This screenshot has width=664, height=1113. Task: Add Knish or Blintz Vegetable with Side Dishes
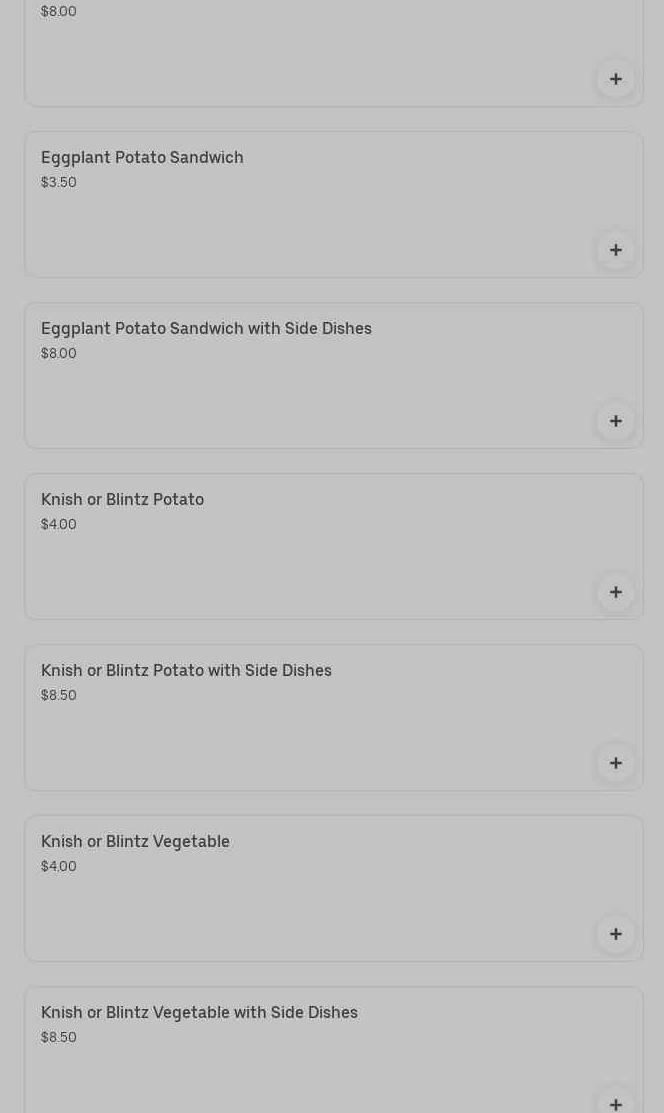[616, 1104]
